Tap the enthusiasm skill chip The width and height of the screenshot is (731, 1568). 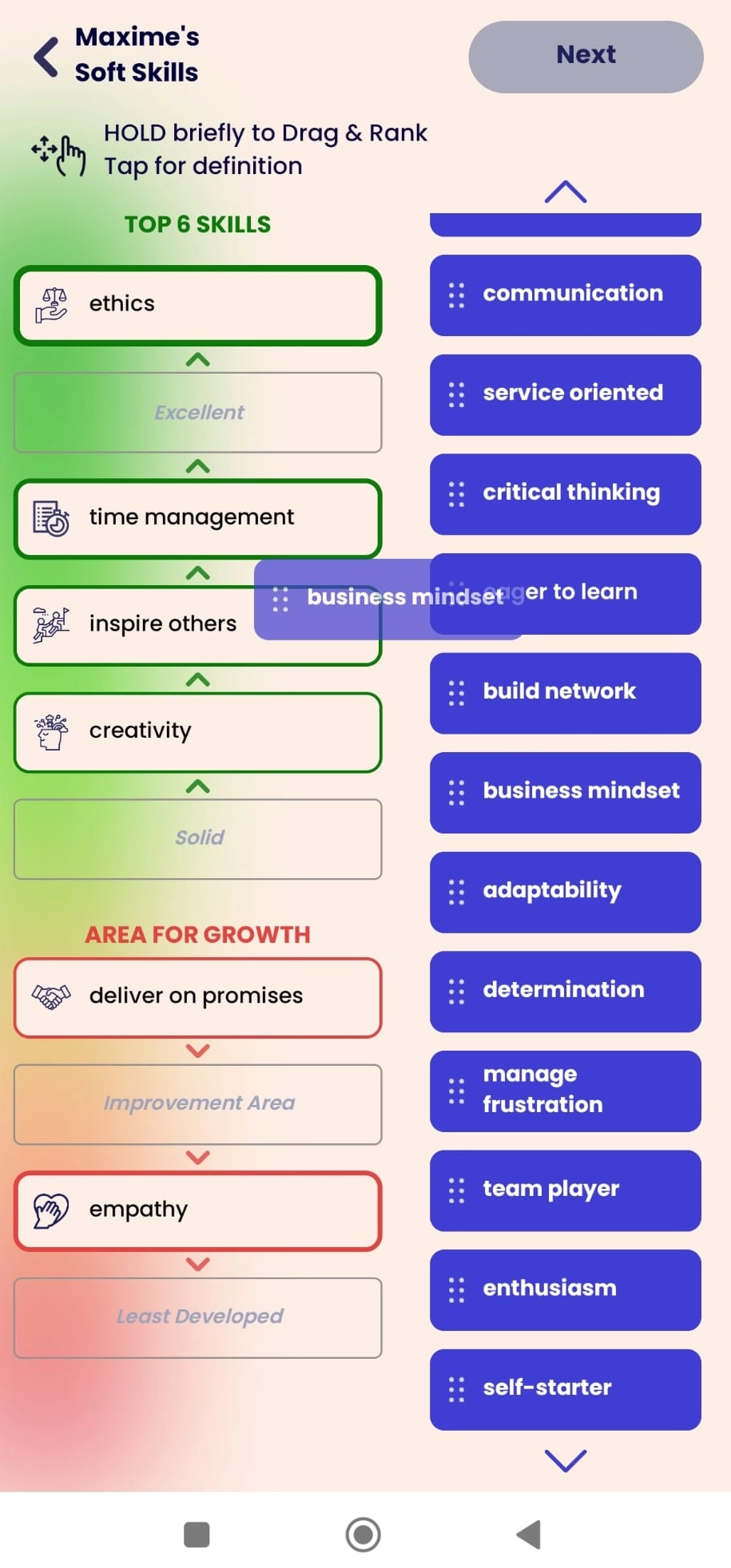566,1289
